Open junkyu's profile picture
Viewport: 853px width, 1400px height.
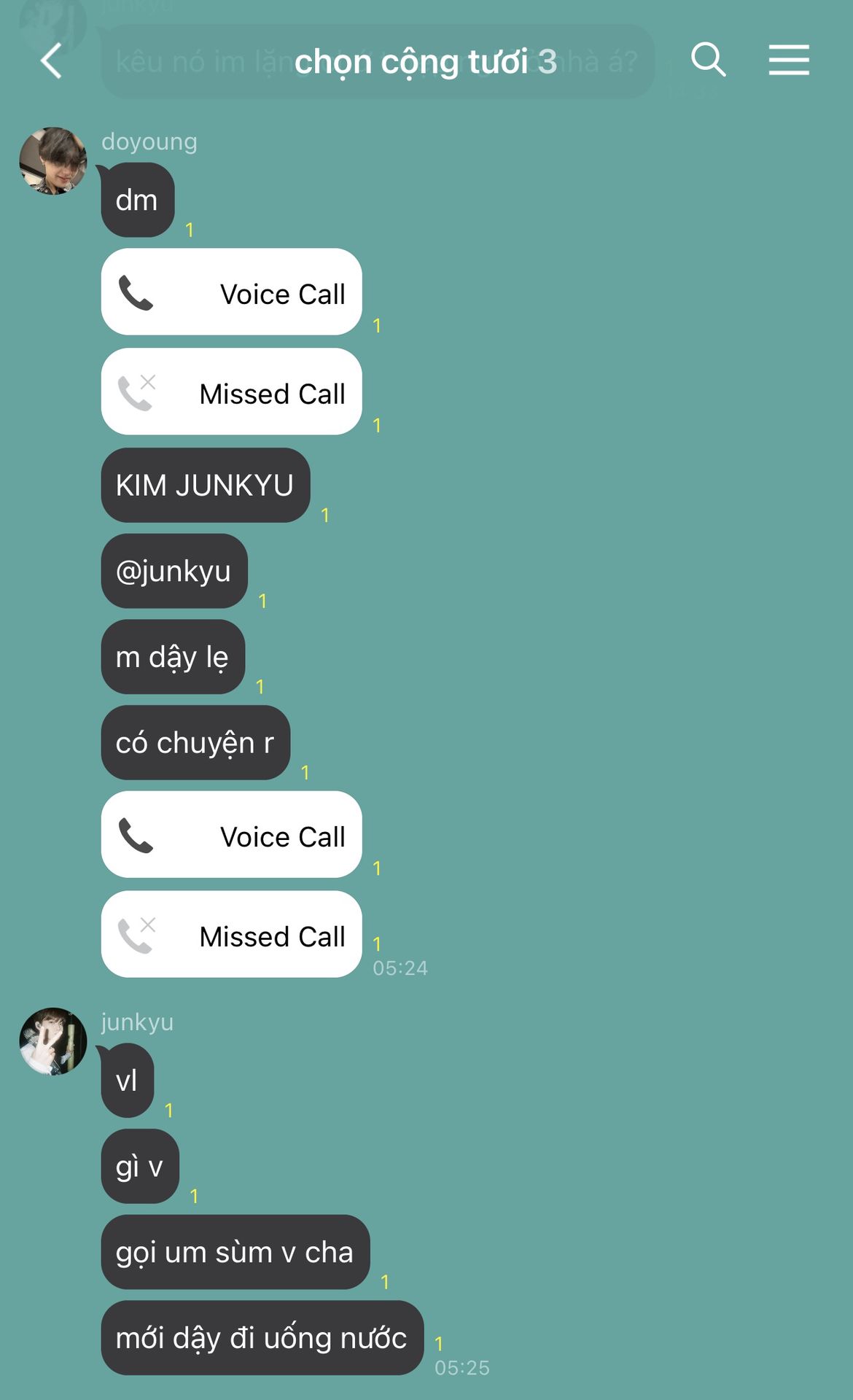coord(52,1041)
